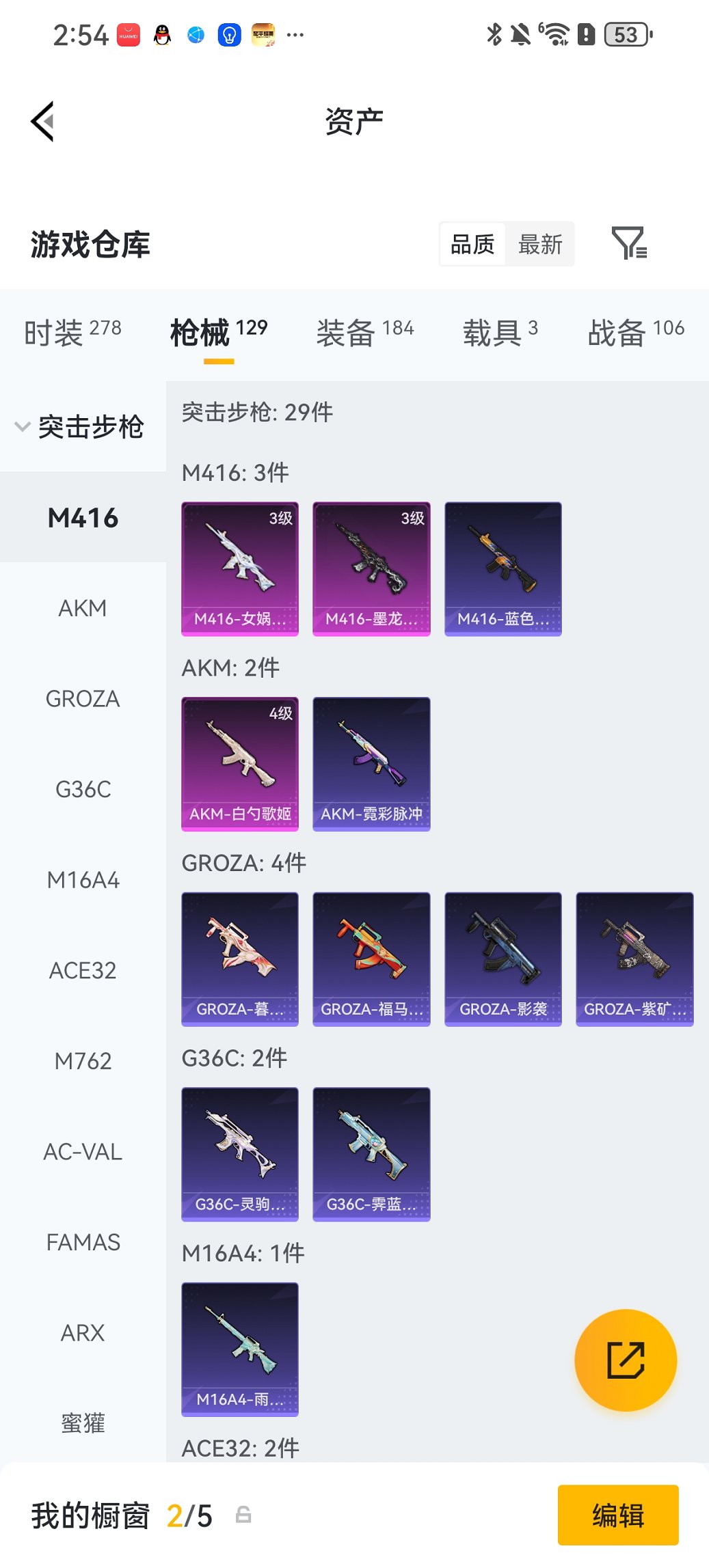Go back from the 资产 page
The image size is (709, 1568).
[x=43, y=122]
